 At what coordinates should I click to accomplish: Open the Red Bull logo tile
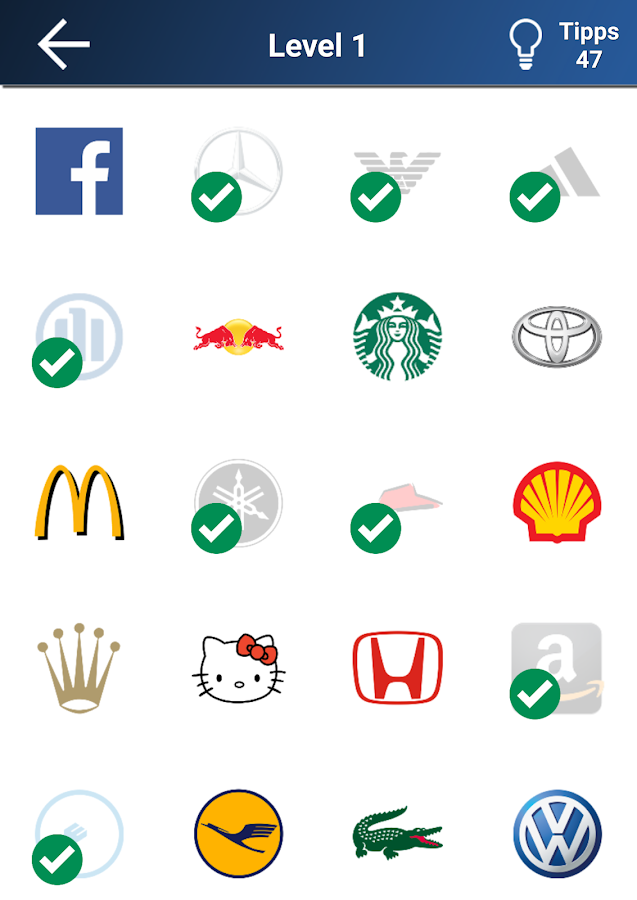[238, 336]
